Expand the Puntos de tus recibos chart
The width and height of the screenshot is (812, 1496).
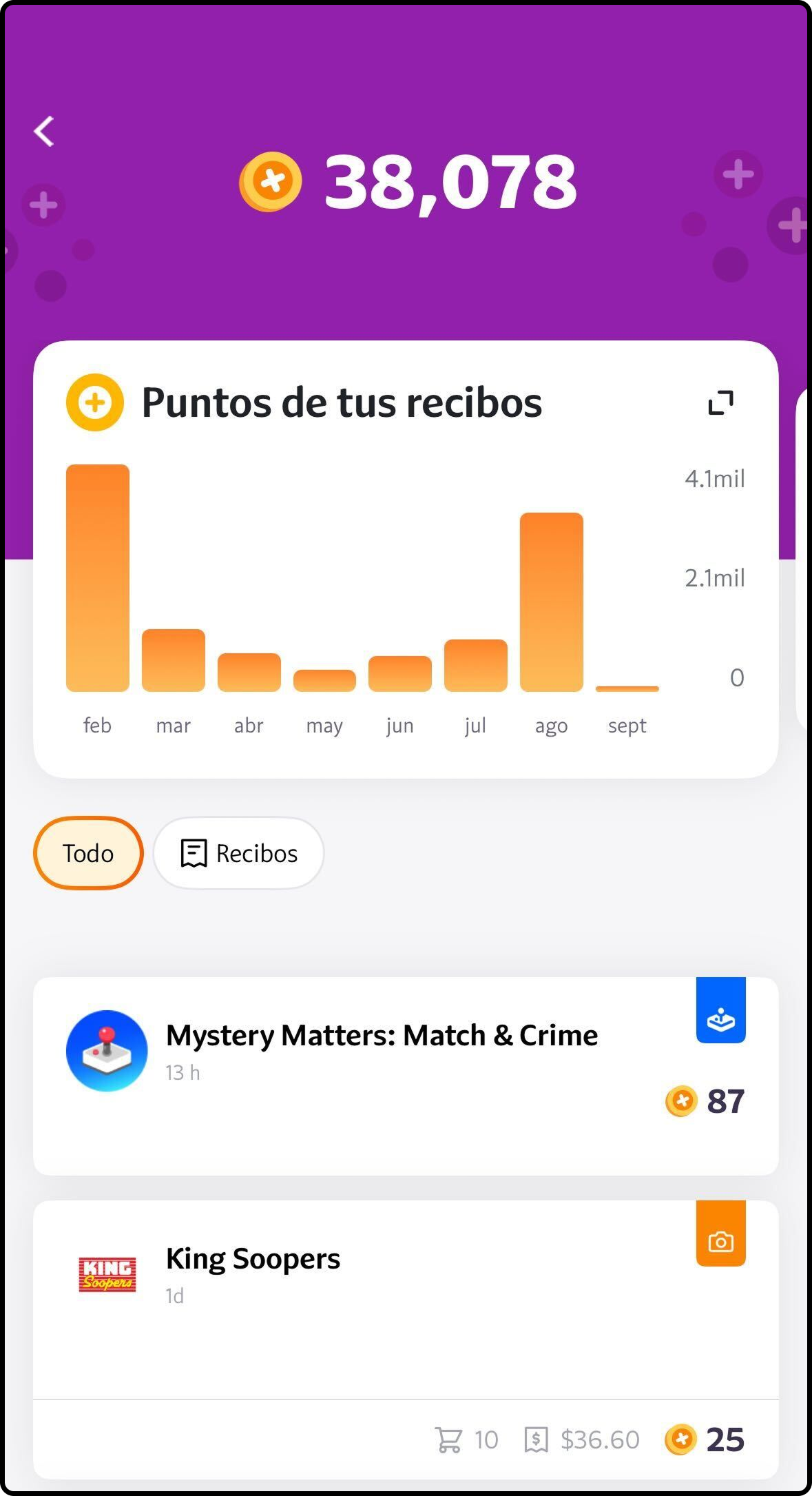[720, 402]
